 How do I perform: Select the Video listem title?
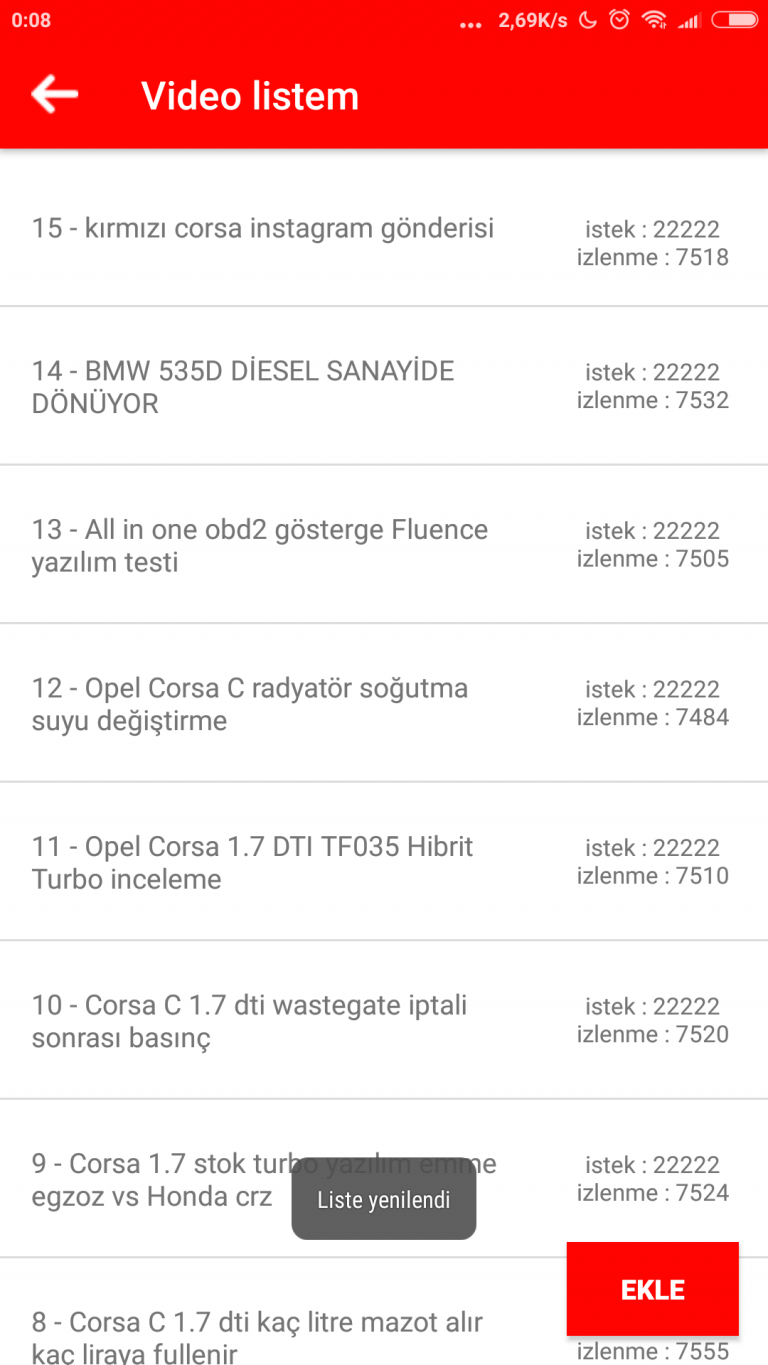250,96
